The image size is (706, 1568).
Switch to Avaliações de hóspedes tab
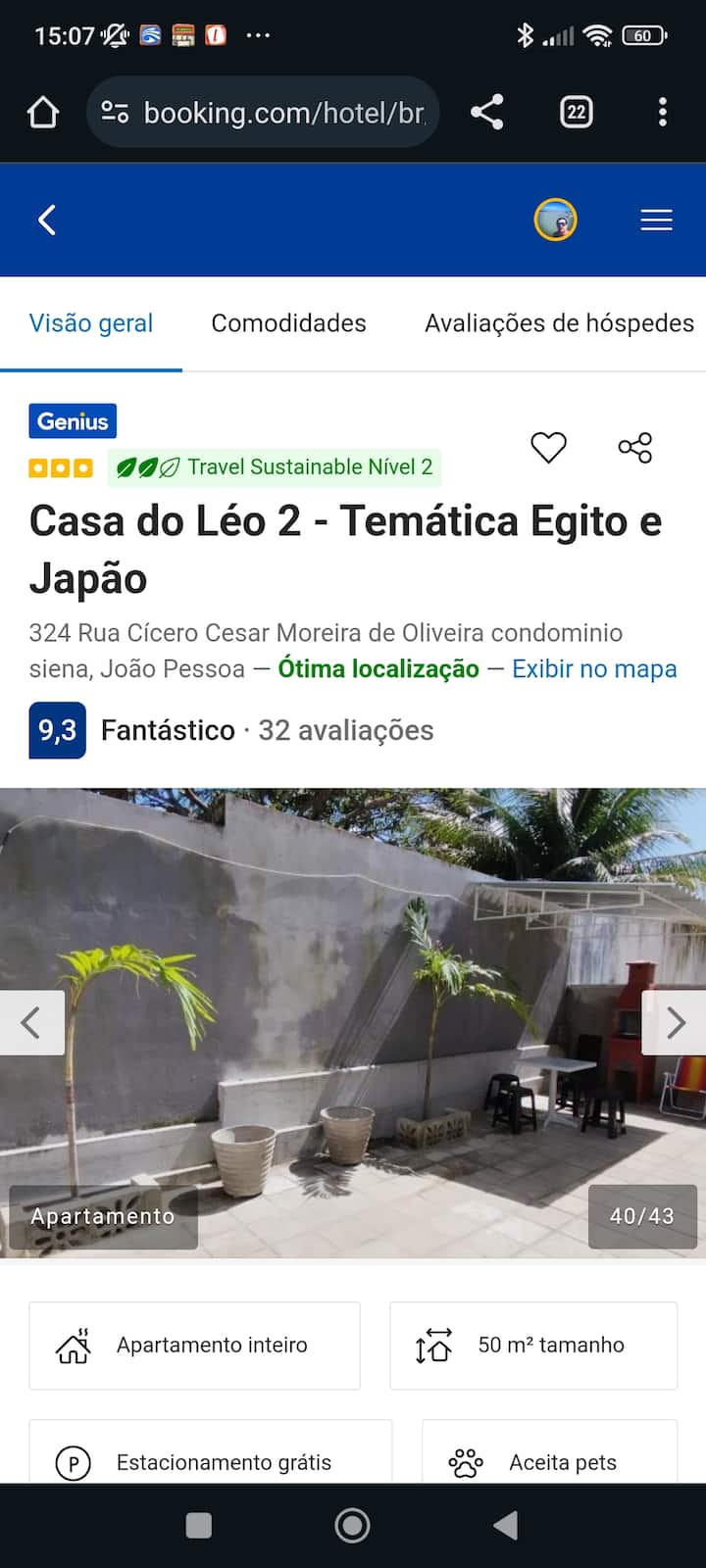coord(559,323)
